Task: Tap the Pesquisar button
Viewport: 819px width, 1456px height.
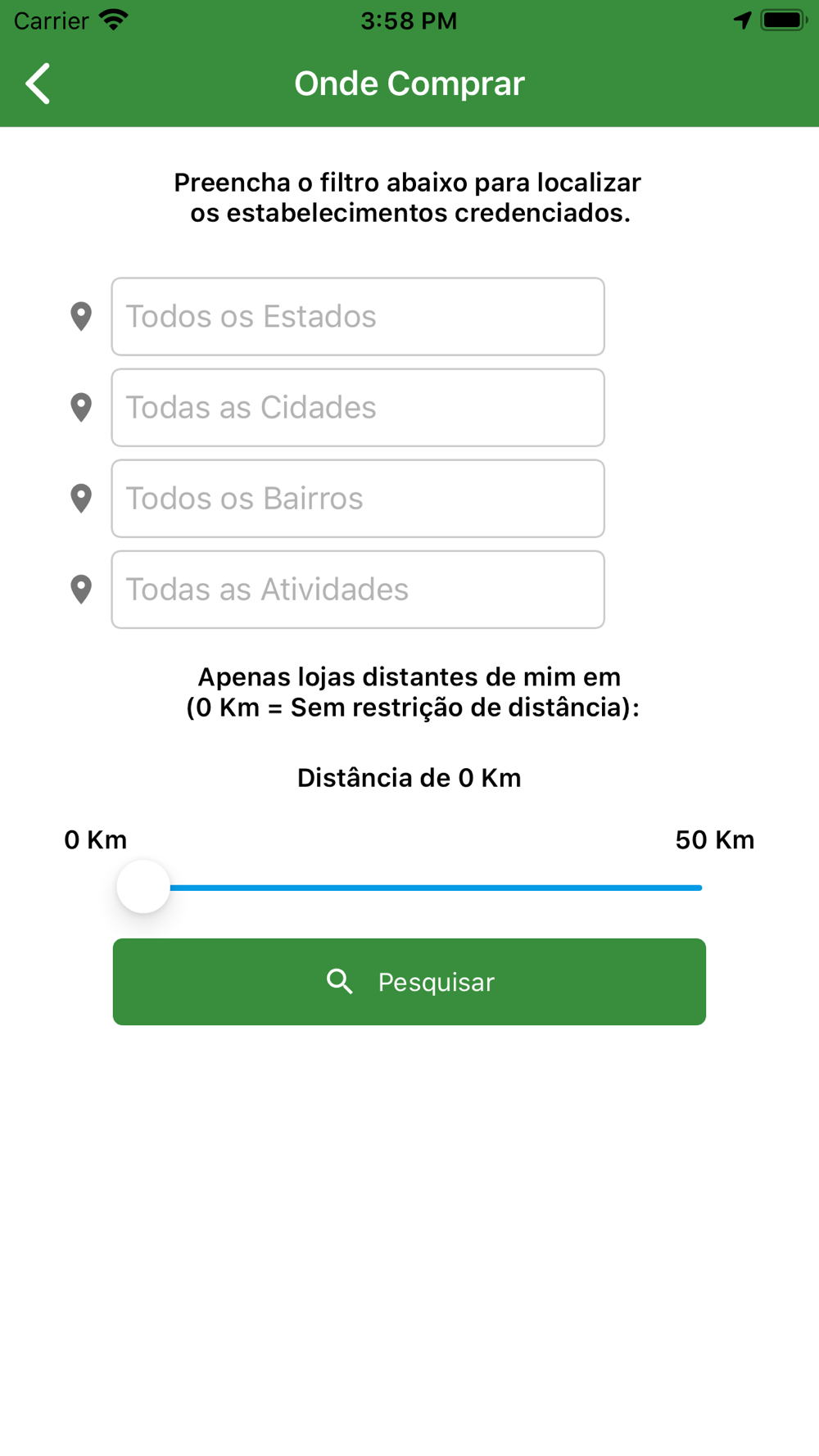Action: coord(409,982)
